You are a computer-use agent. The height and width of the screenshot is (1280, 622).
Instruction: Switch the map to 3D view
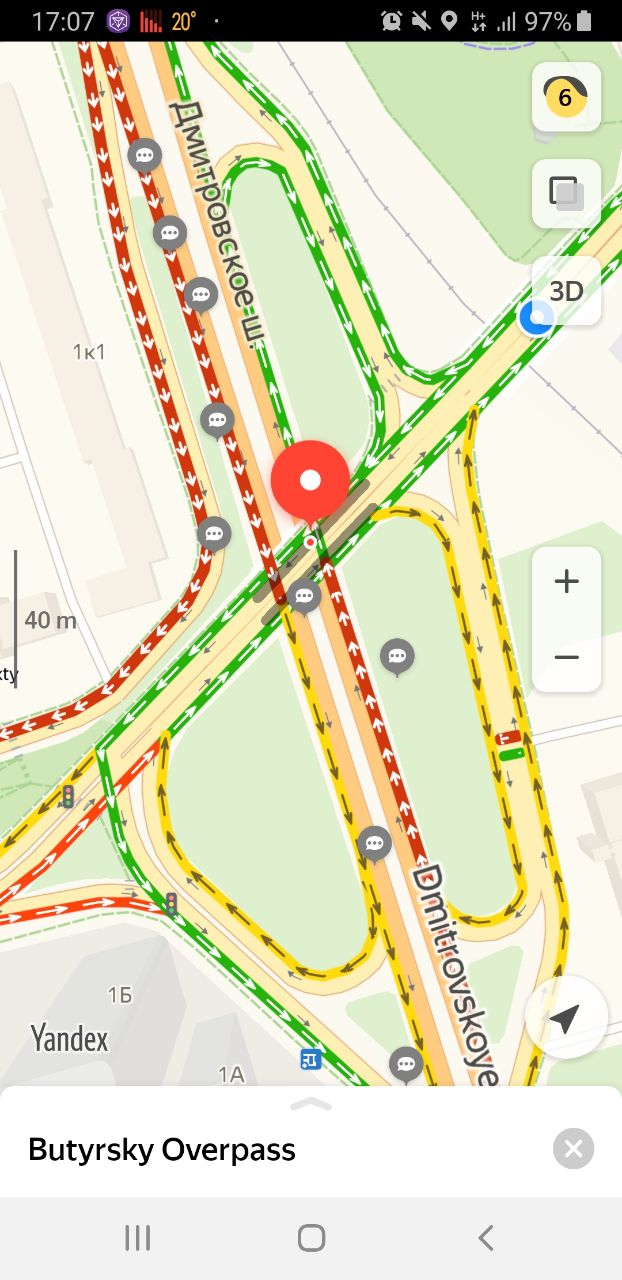coord(566,291)
